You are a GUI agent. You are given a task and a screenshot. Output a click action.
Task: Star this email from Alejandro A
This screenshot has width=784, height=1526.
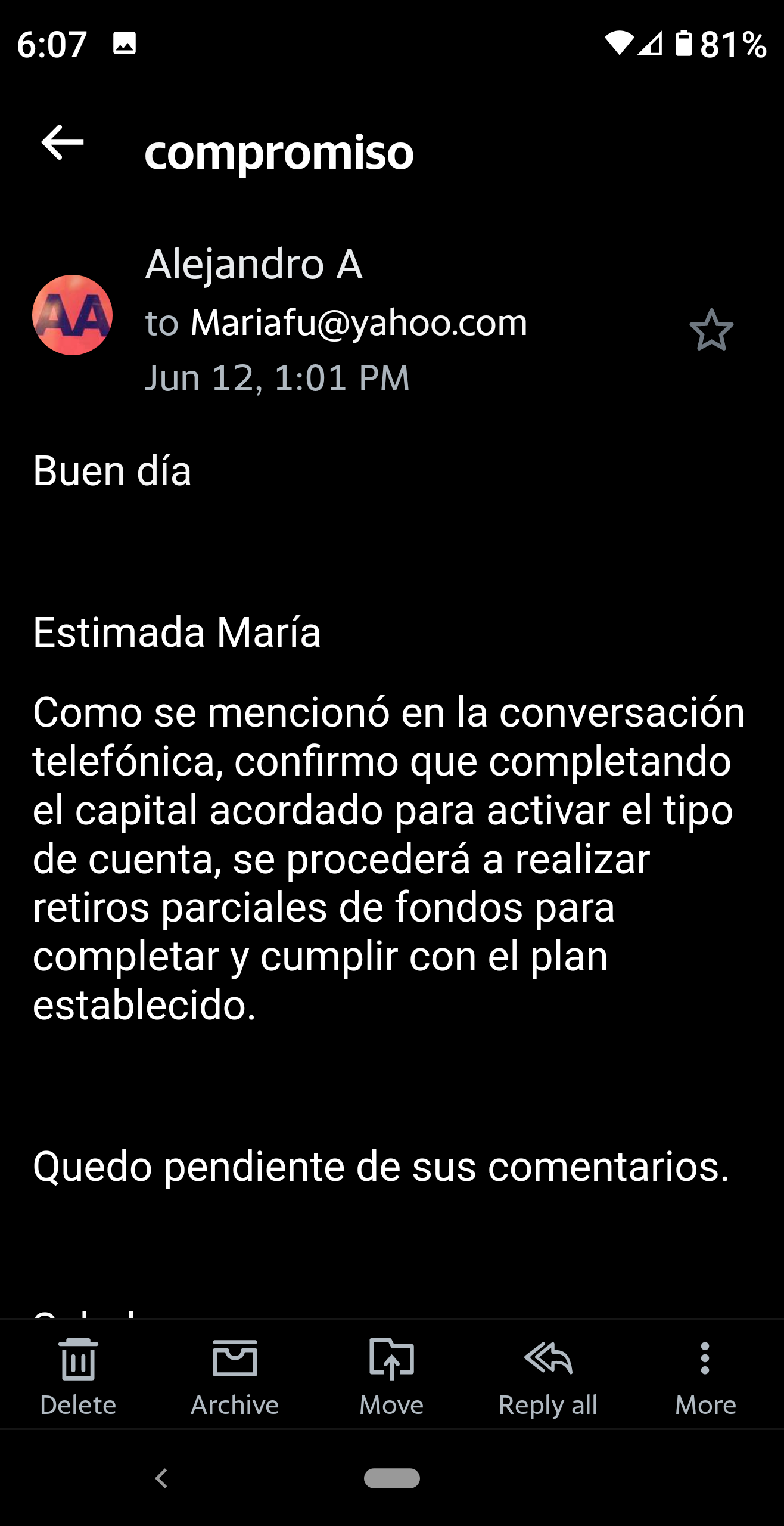coord(711,330)
